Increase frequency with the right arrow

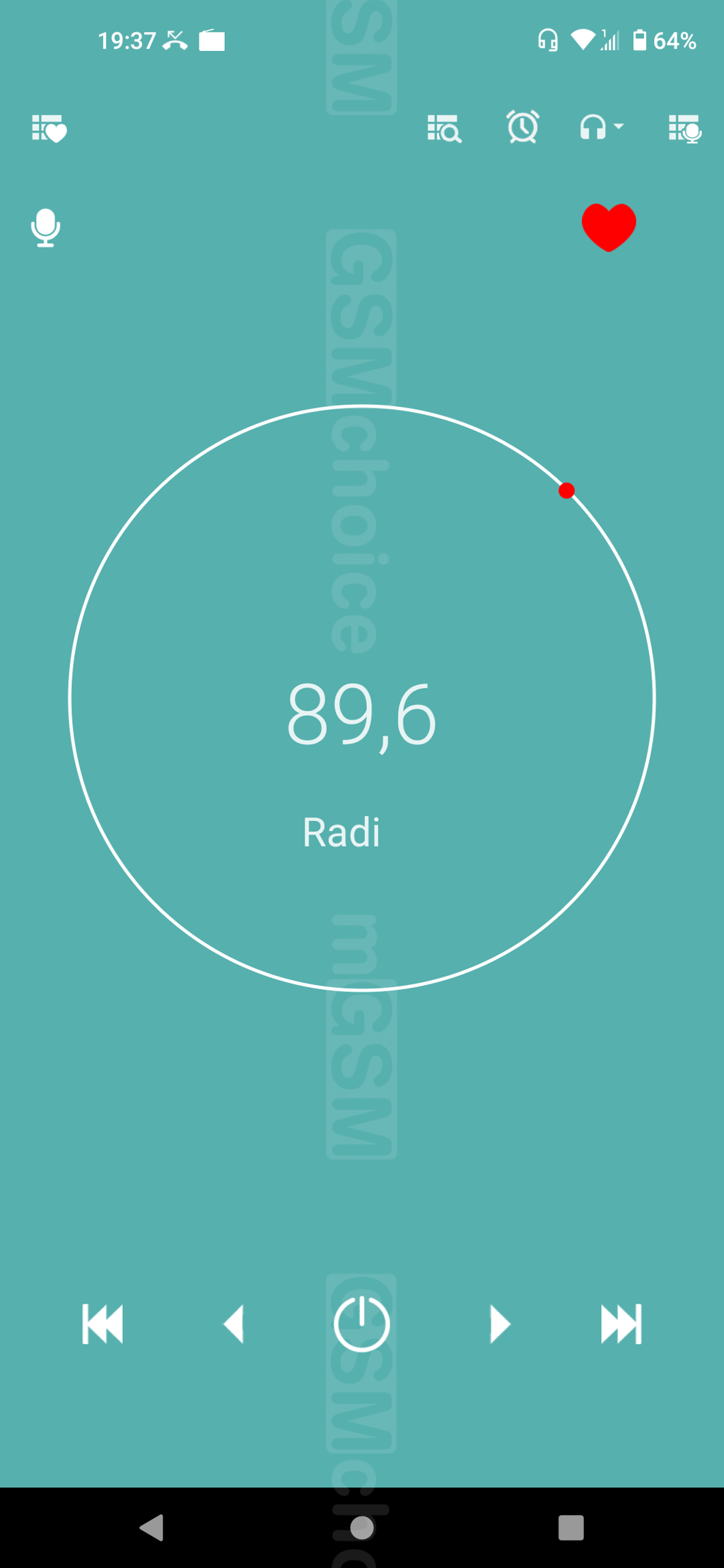pyautogui.click(x=500, y=1324)
